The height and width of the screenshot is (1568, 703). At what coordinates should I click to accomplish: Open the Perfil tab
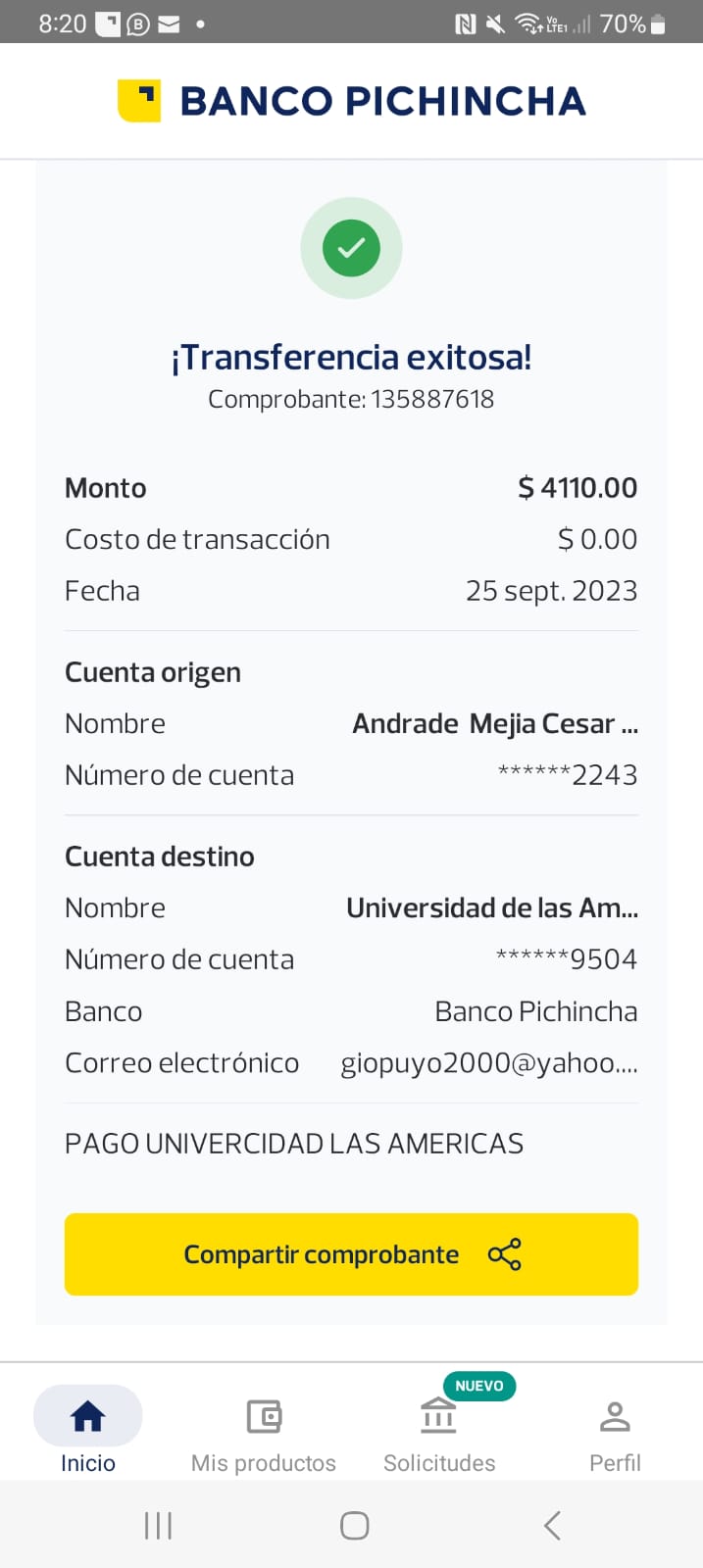point(615,1430)
